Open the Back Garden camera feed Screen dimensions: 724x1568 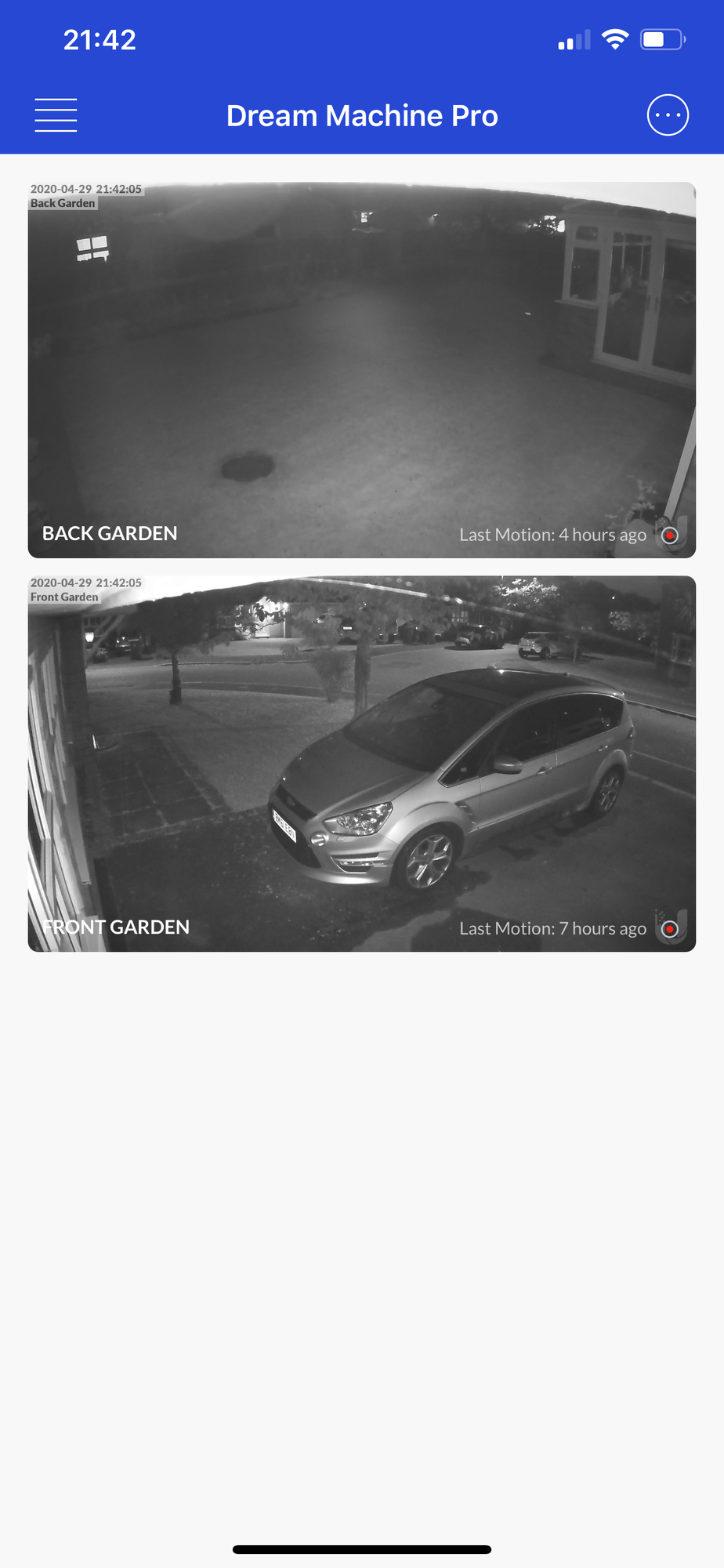(x=362, y=370)
